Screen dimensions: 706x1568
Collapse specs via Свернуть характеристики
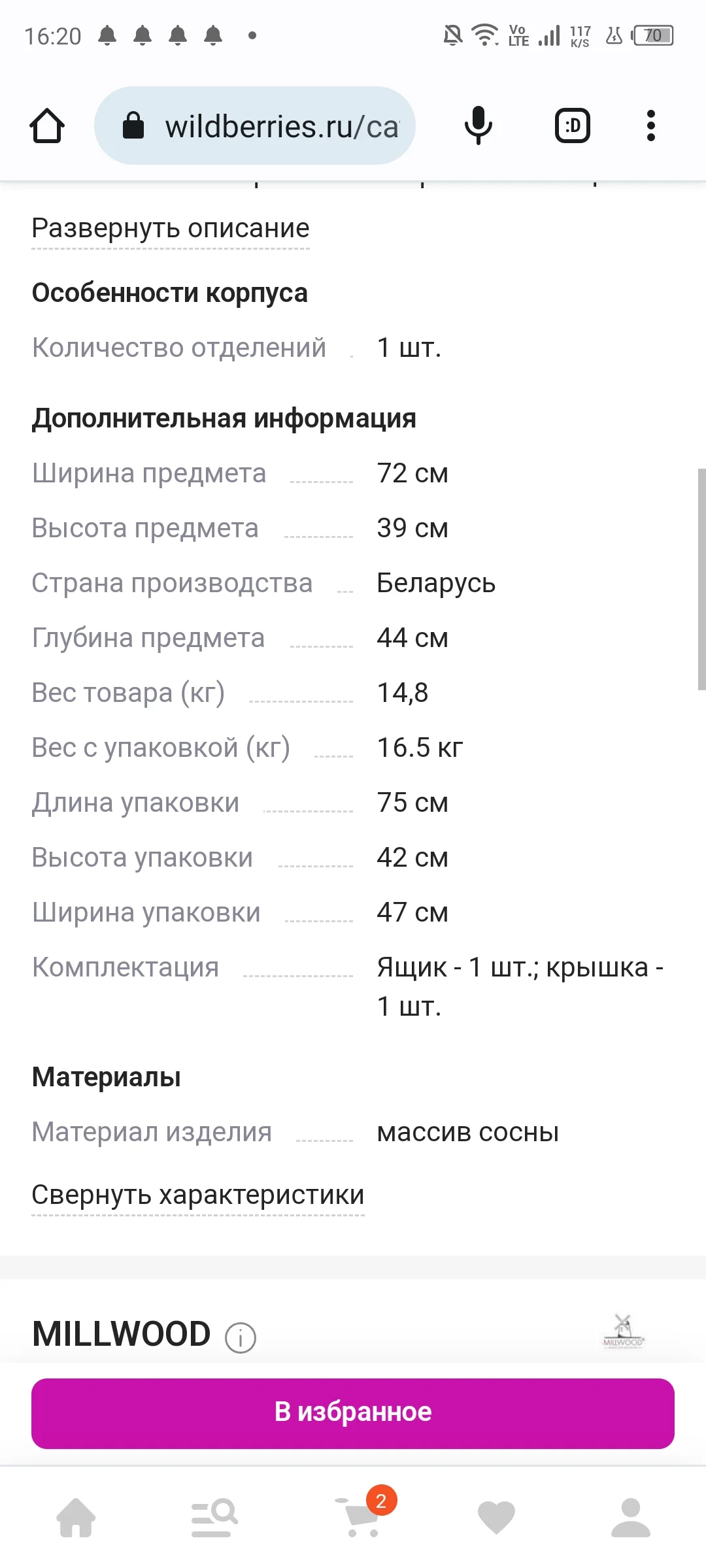coord(197,1193)
